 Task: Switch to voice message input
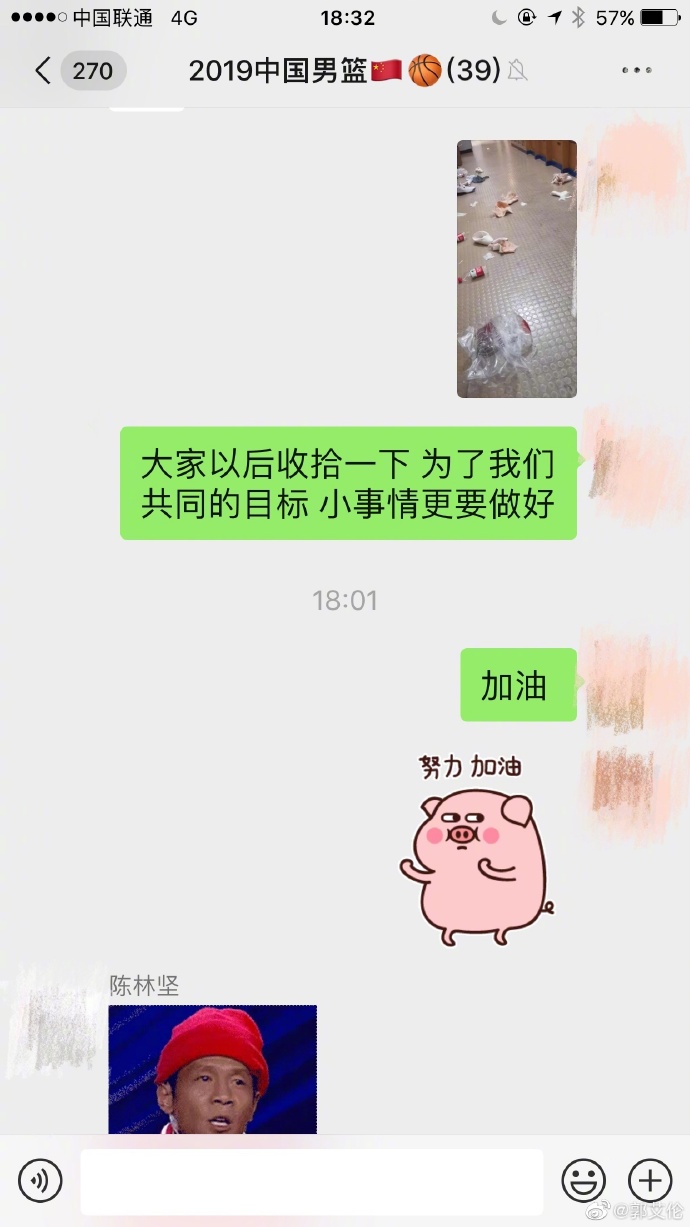click(x=40, y=1181)
